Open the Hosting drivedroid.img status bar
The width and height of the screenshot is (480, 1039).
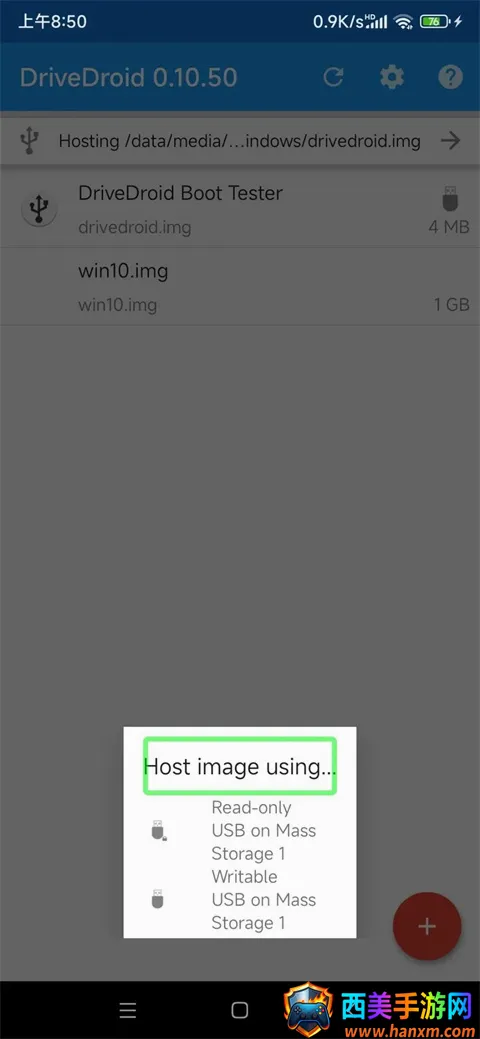click(x=240, y=140)
